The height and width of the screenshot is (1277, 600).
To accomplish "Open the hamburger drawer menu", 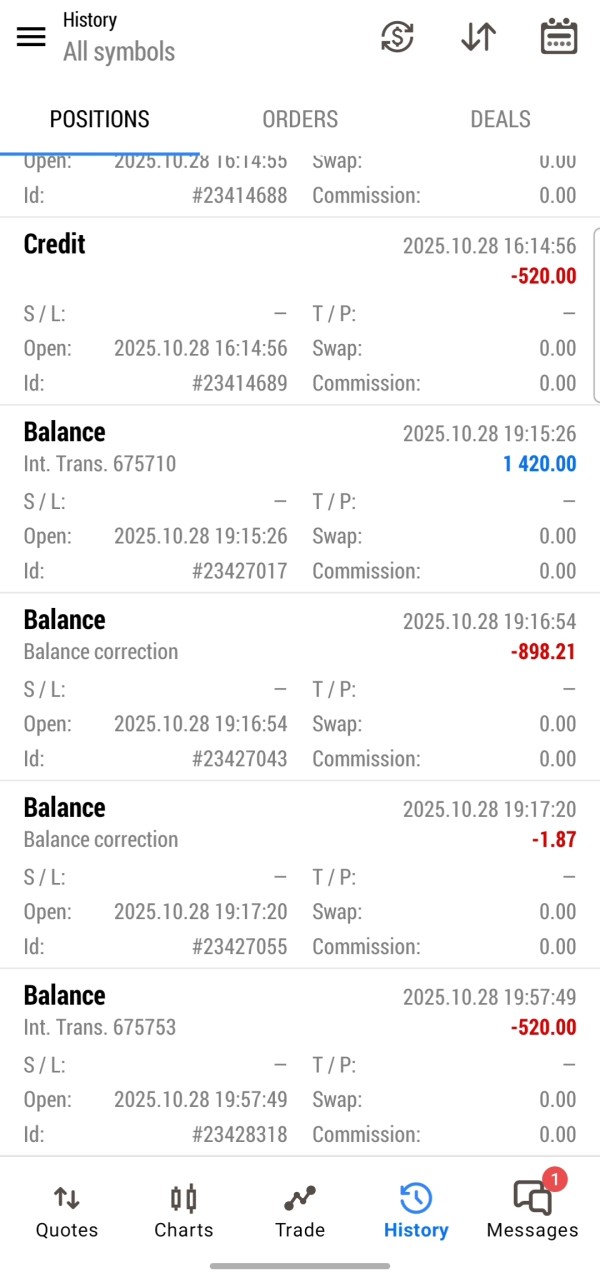I will tap(32, 37).
